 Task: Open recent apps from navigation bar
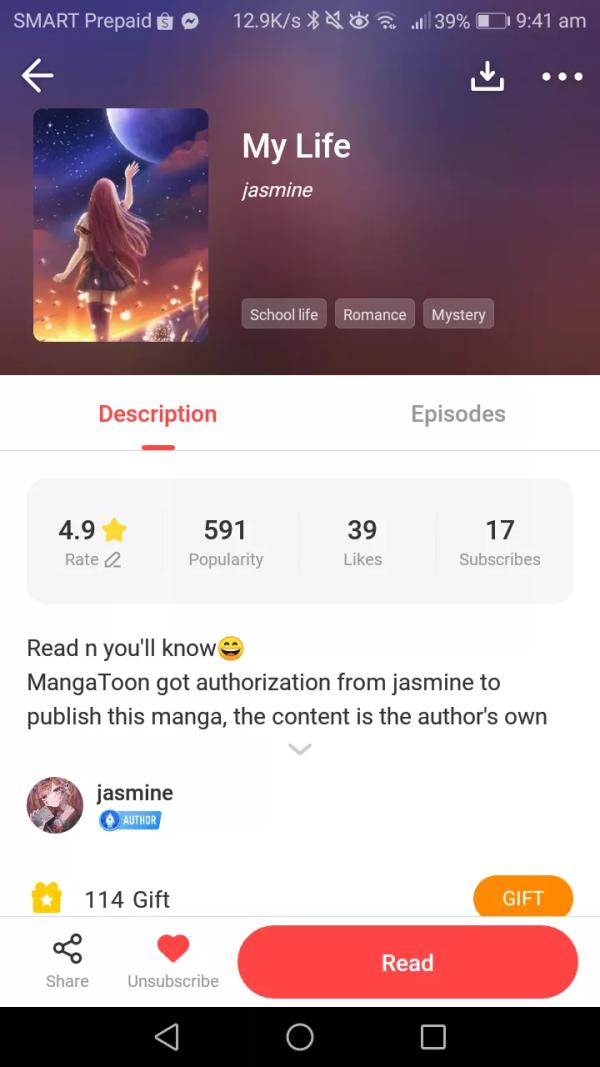[x=432, y=1036]
